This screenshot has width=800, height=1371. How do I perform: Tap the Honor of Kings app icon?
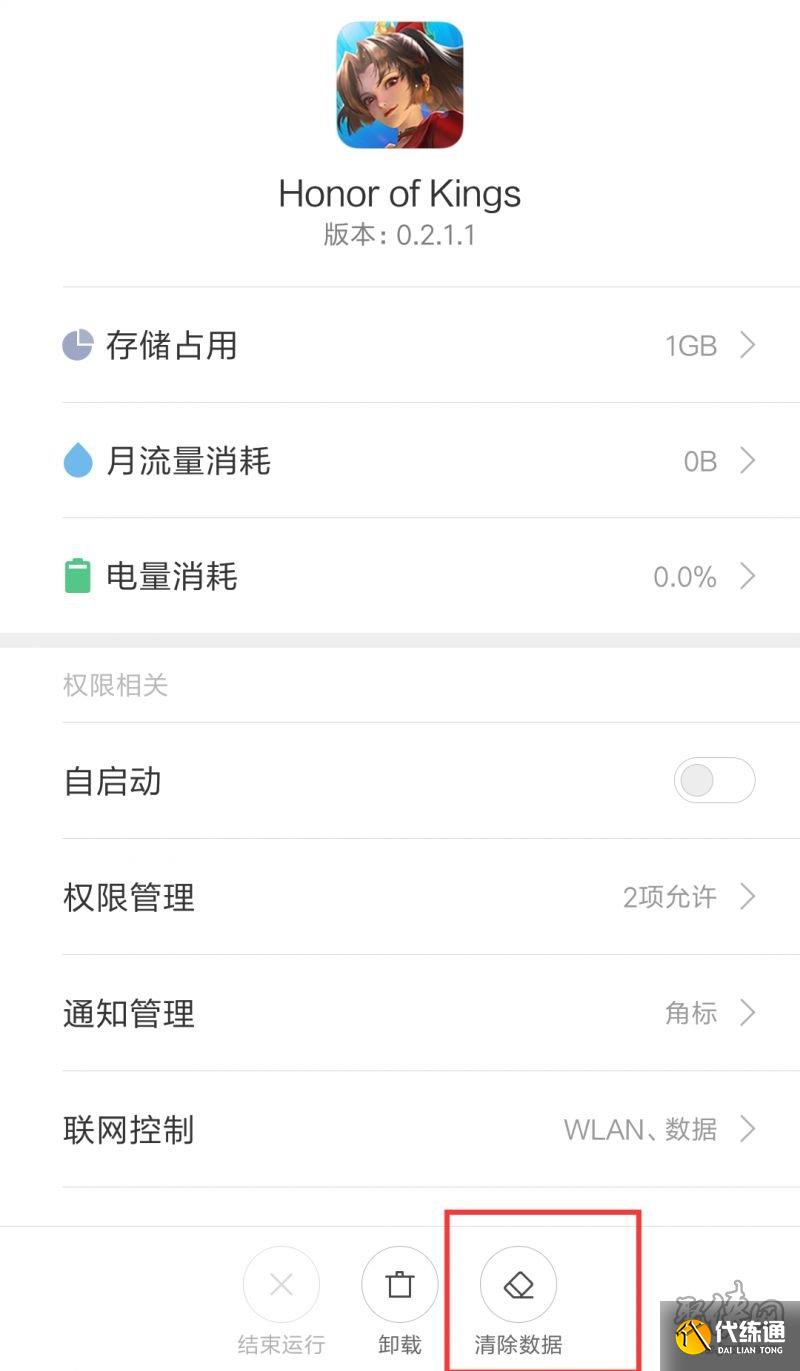click(x=400, y=86)
